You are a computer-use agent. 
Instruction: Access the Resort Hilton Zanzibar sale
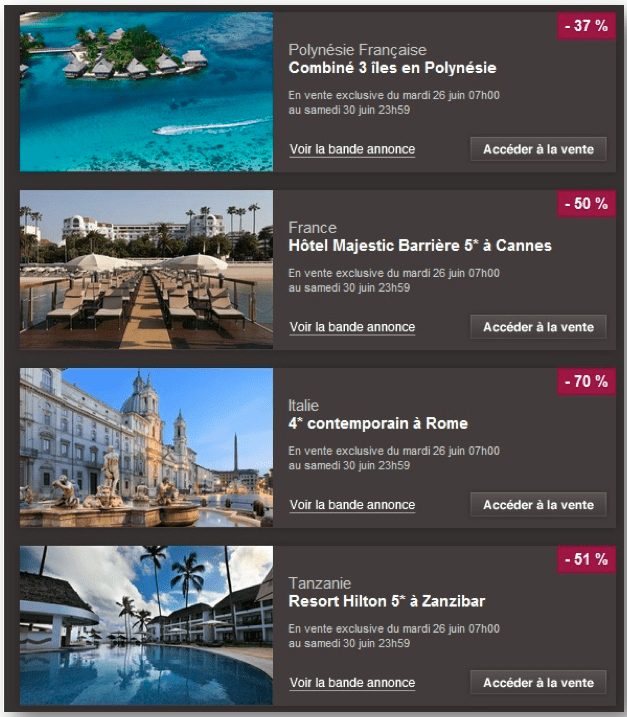pyautogui.click(x=538, y=683)
